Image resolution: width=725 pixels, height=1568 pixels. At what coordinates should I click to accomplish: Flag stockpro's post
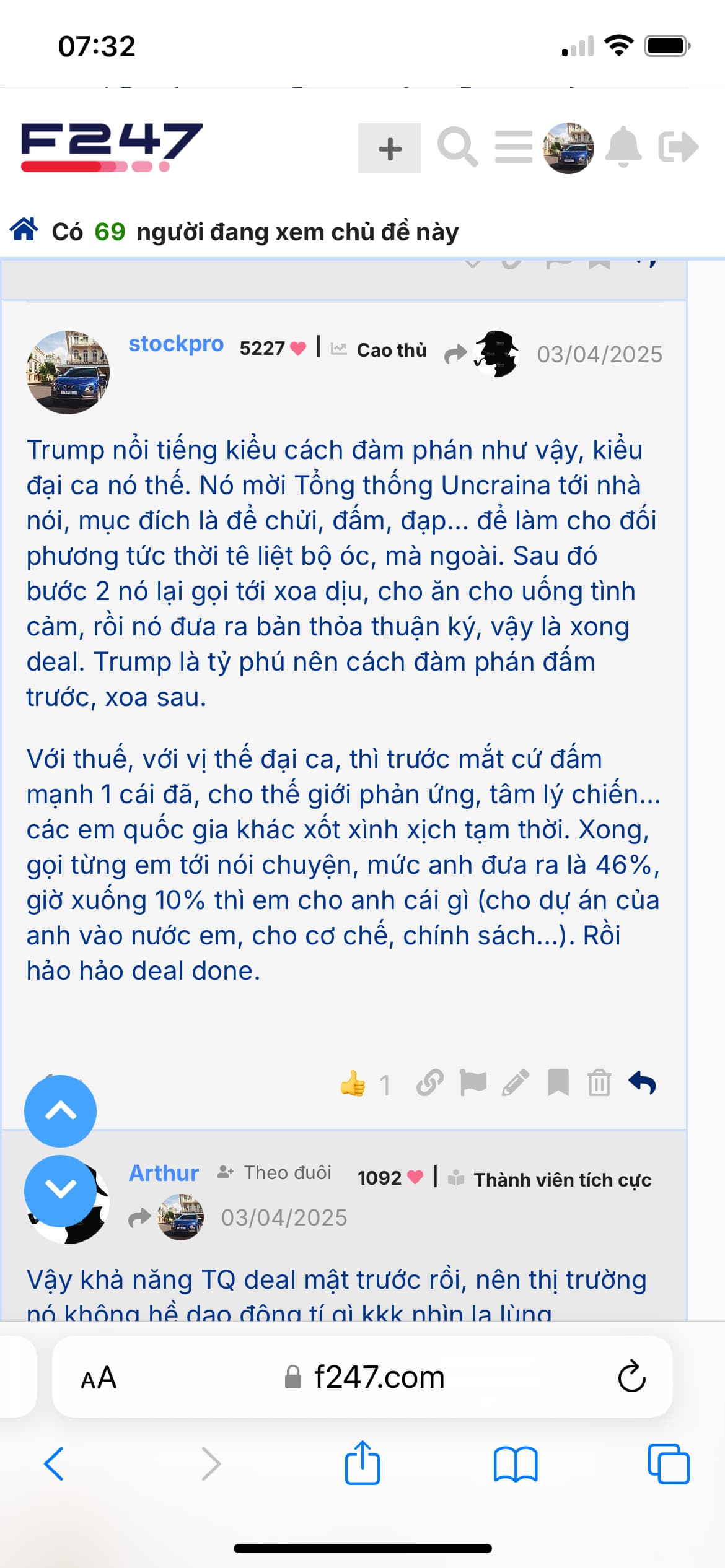click(x=473, y=1083)
